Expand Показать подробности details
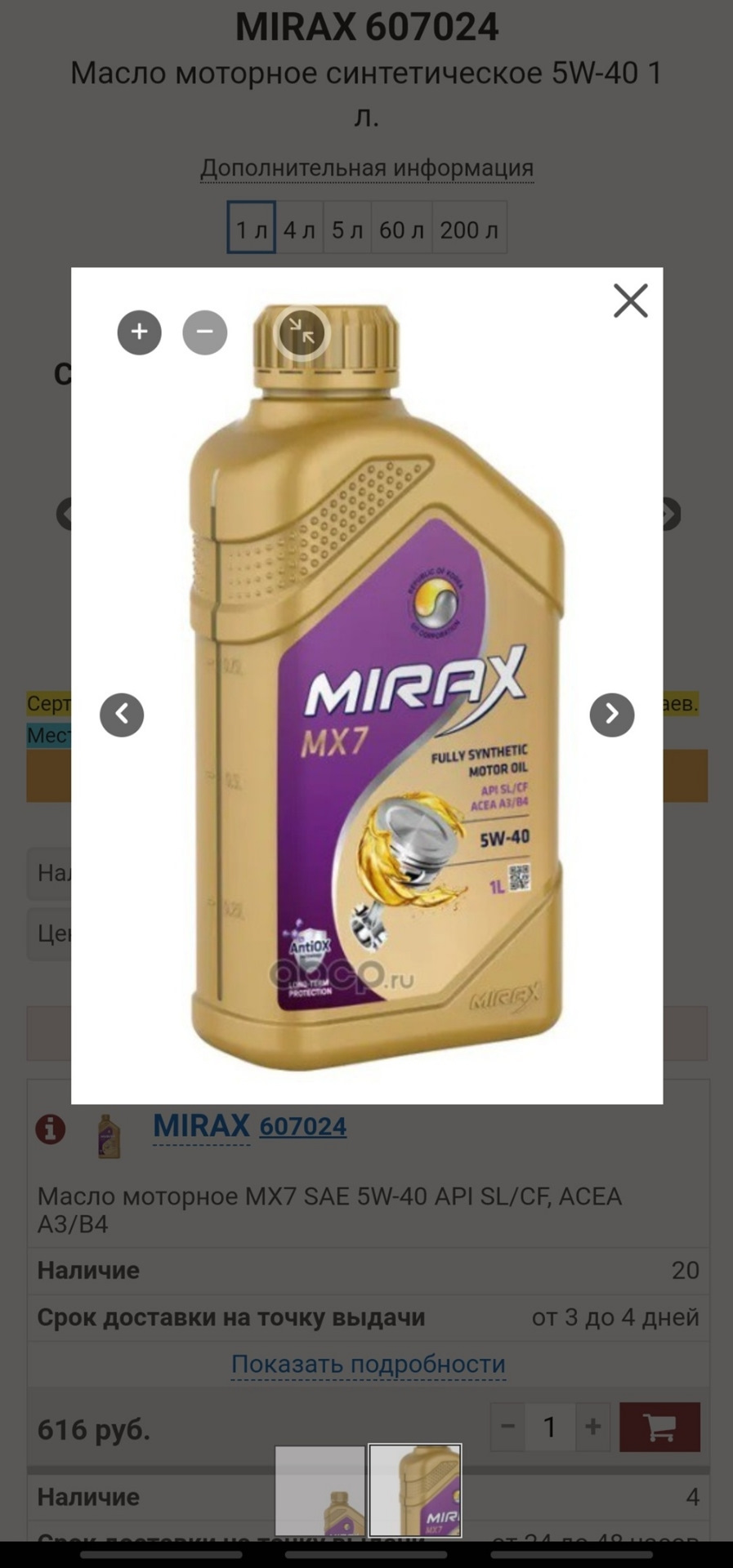733x1568 pixels. tap(368, 1365)
